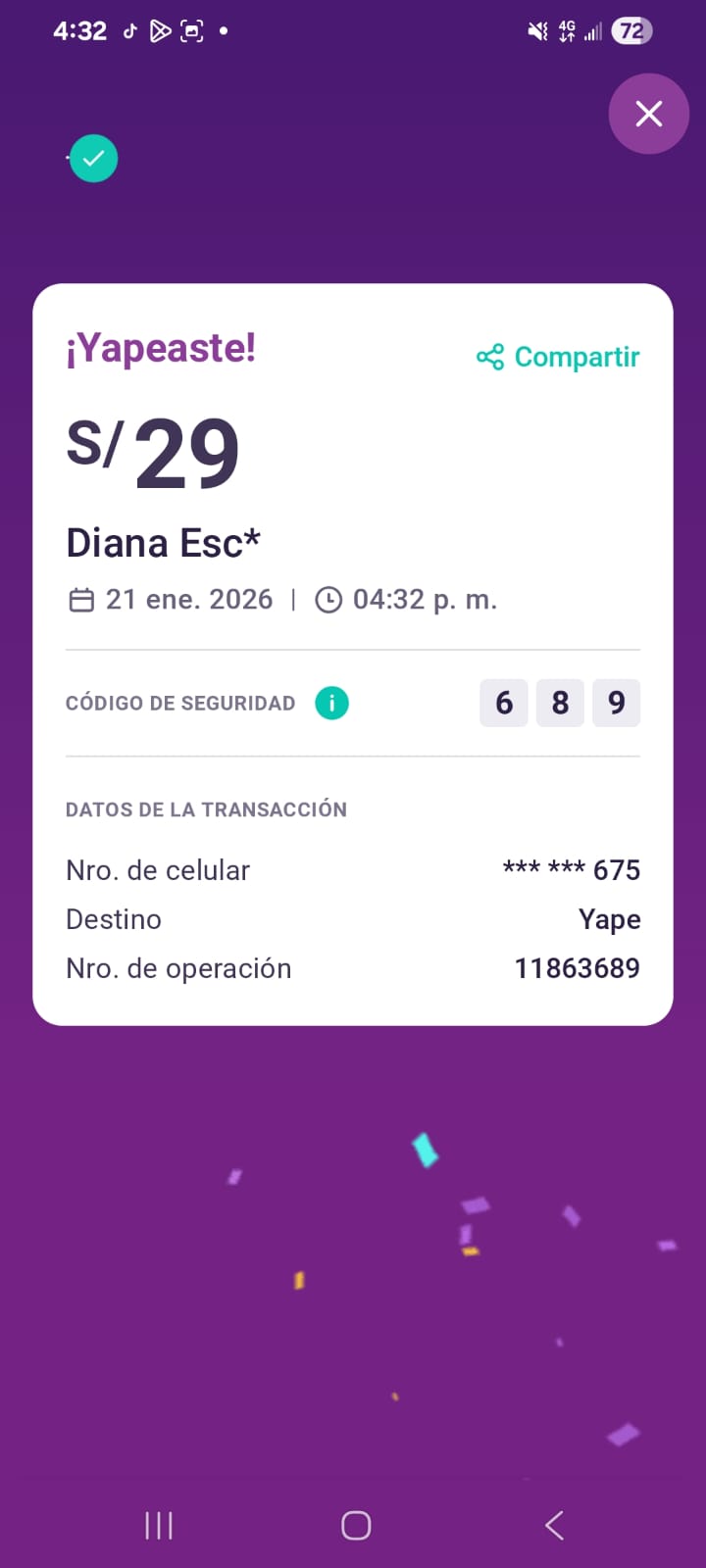Go back using the system back button
Viewport: 706px width, 1568px height.
(x=554, y=1525)
